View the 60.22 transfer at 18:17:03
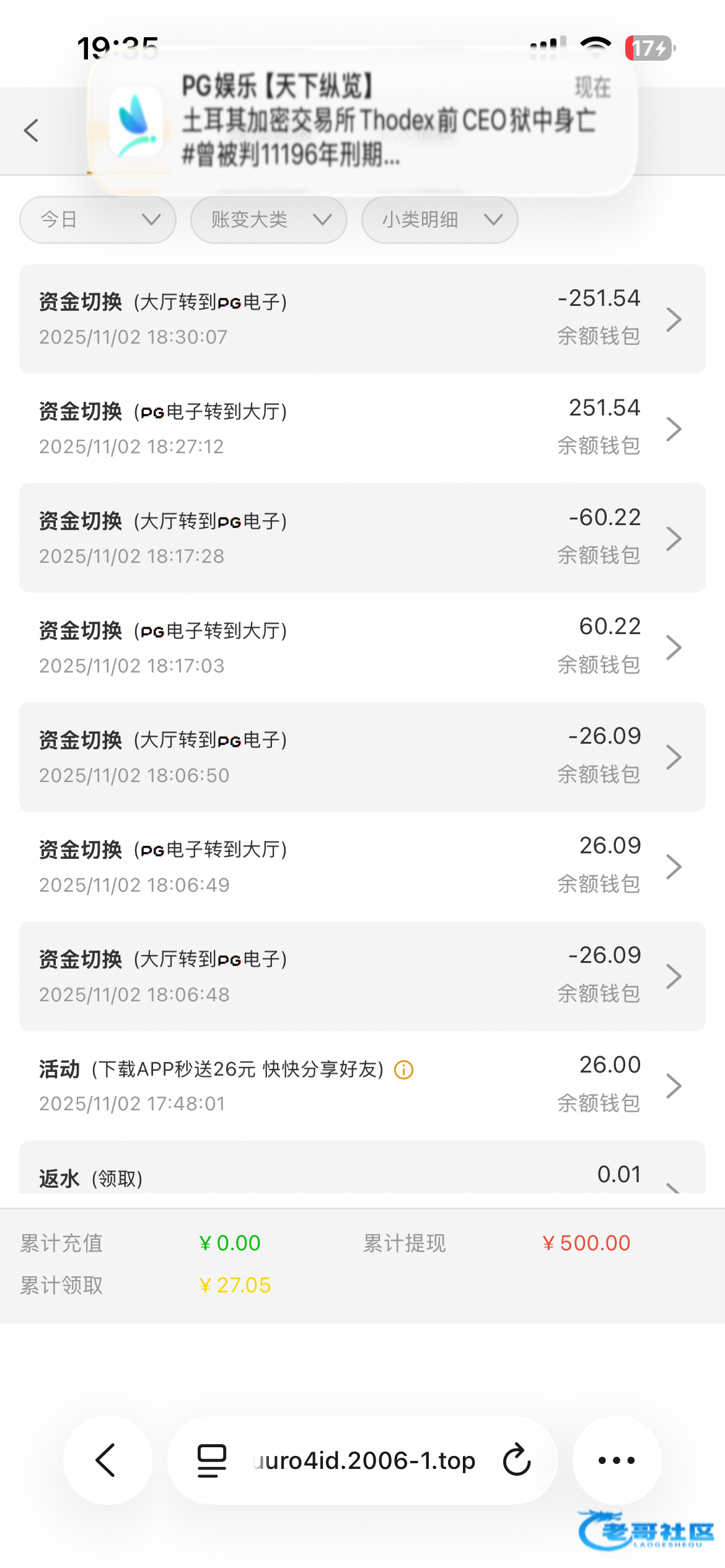The width and height of the screenshot is (725, 1568). [x=362, y=647]
